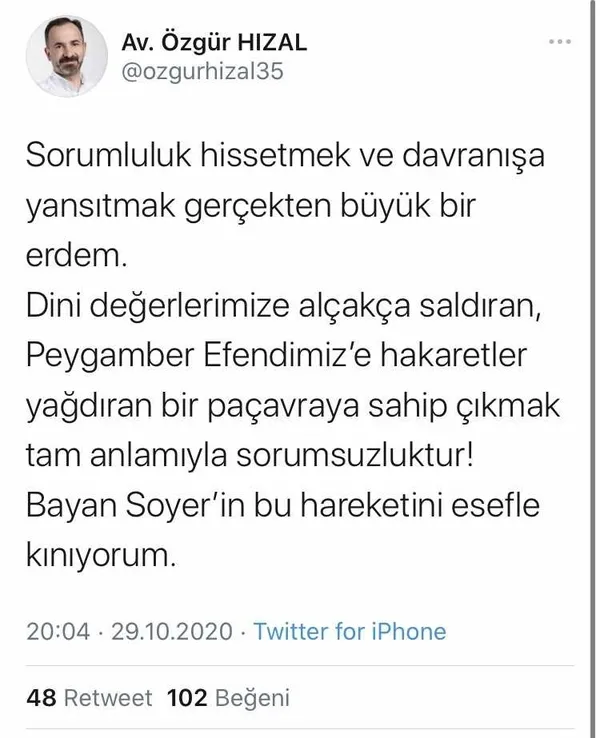Viewport: 600px width, 738px height.
Task: Open the tweet's overflow menu
Action: pos(561,42)
